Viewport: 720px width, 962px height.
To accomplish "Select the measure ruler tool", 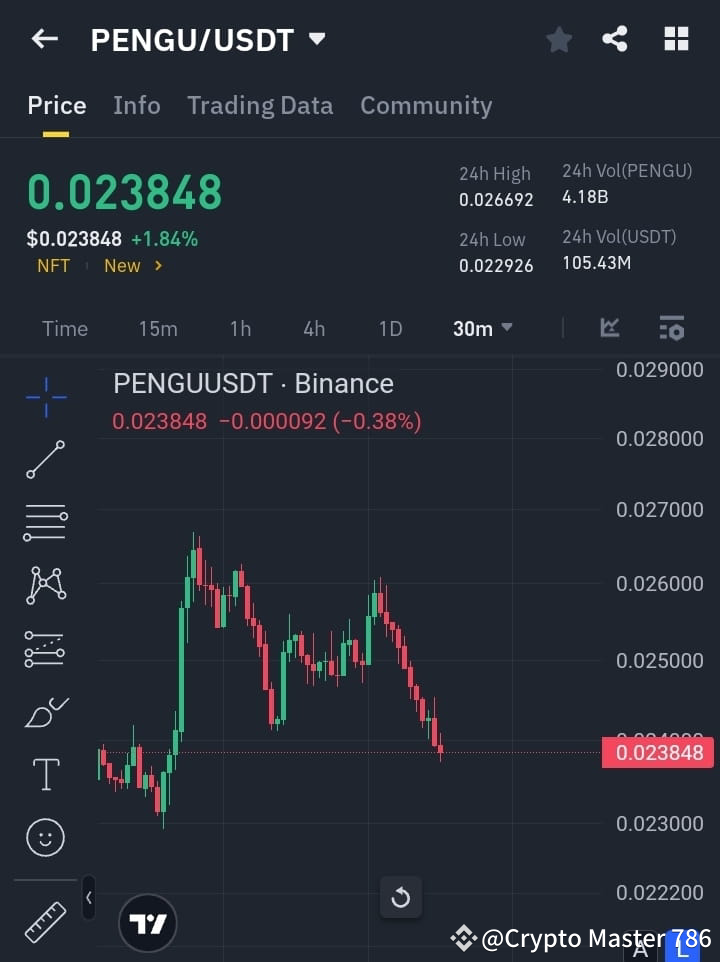I will [45, 922].
